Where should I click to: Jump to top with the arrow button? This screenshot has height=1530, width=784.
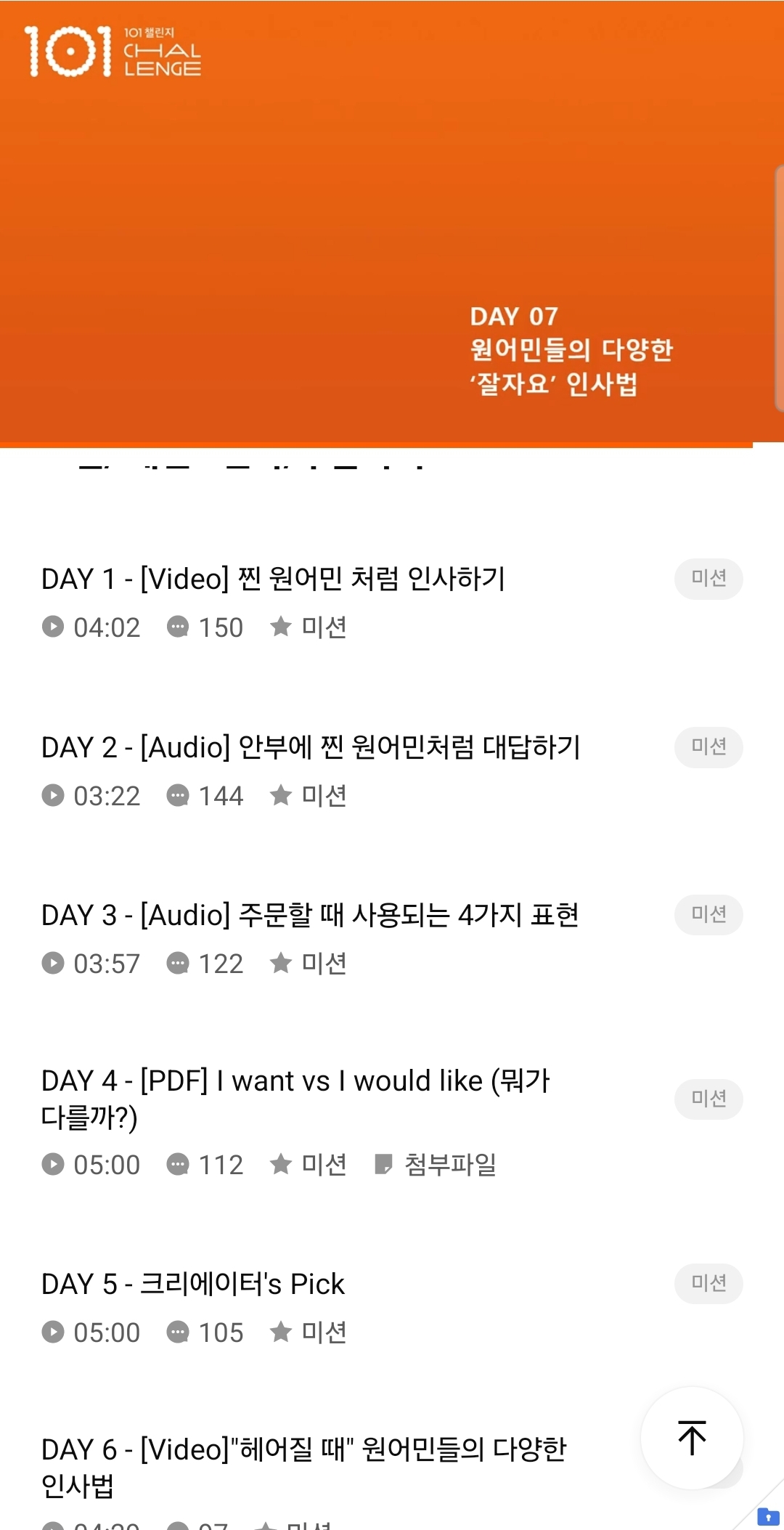click(x=692, y=1439)
